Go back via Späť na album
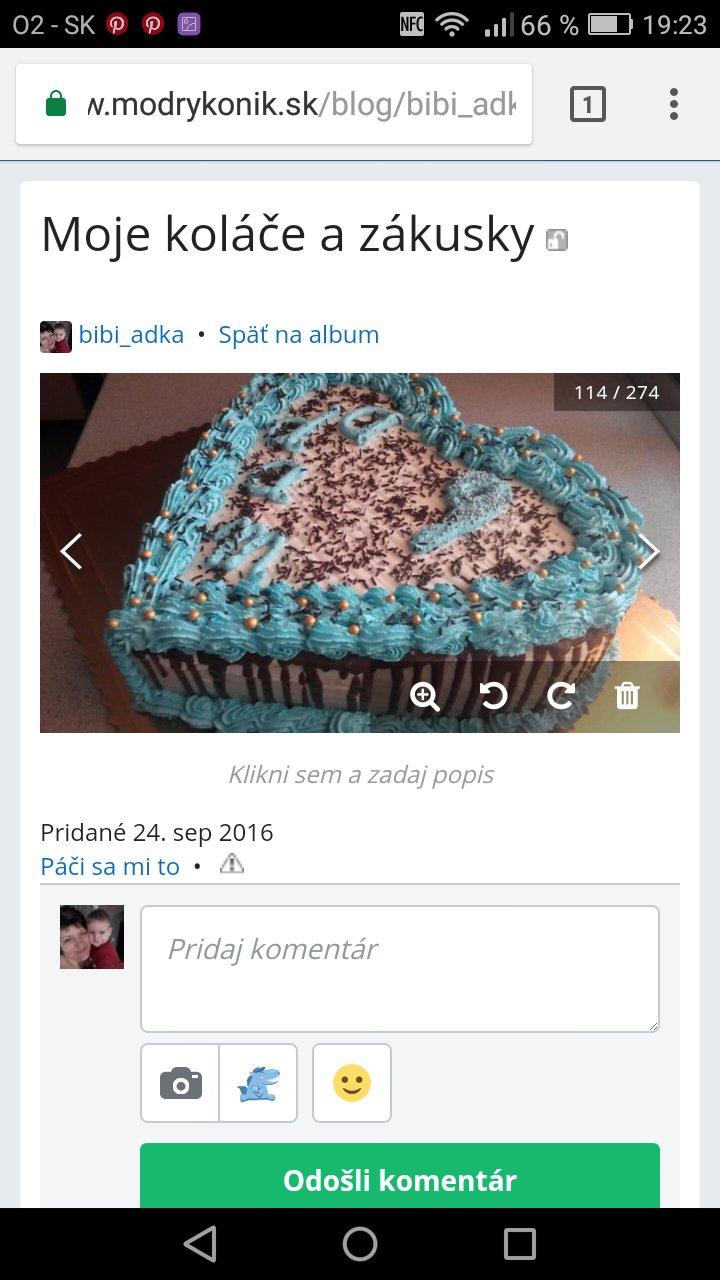The width and height of the screenshot is (720, 1280). coord(298,335)
